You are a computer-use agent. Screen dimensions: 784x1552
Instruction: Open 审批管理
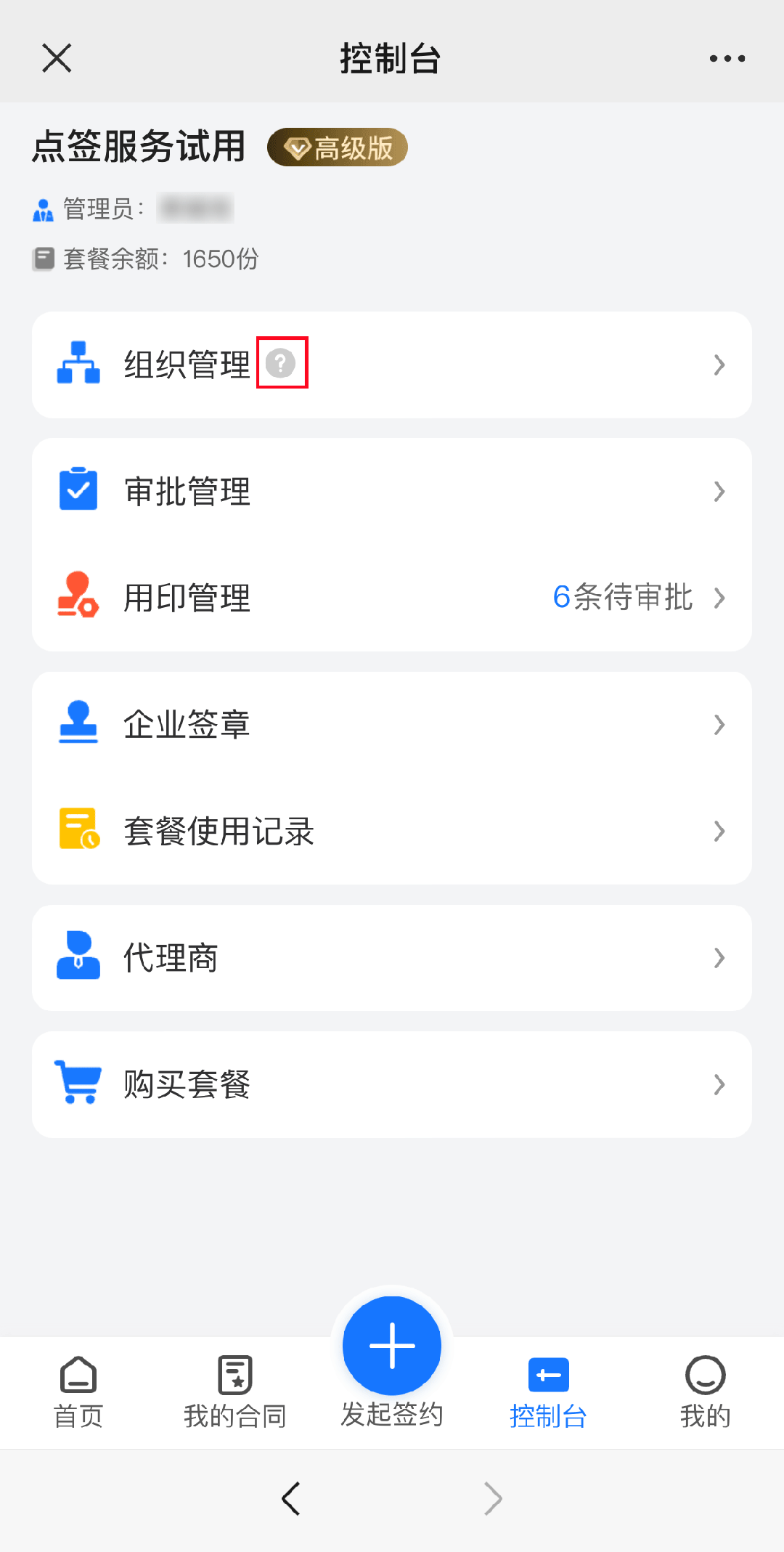tap(392, 492)
